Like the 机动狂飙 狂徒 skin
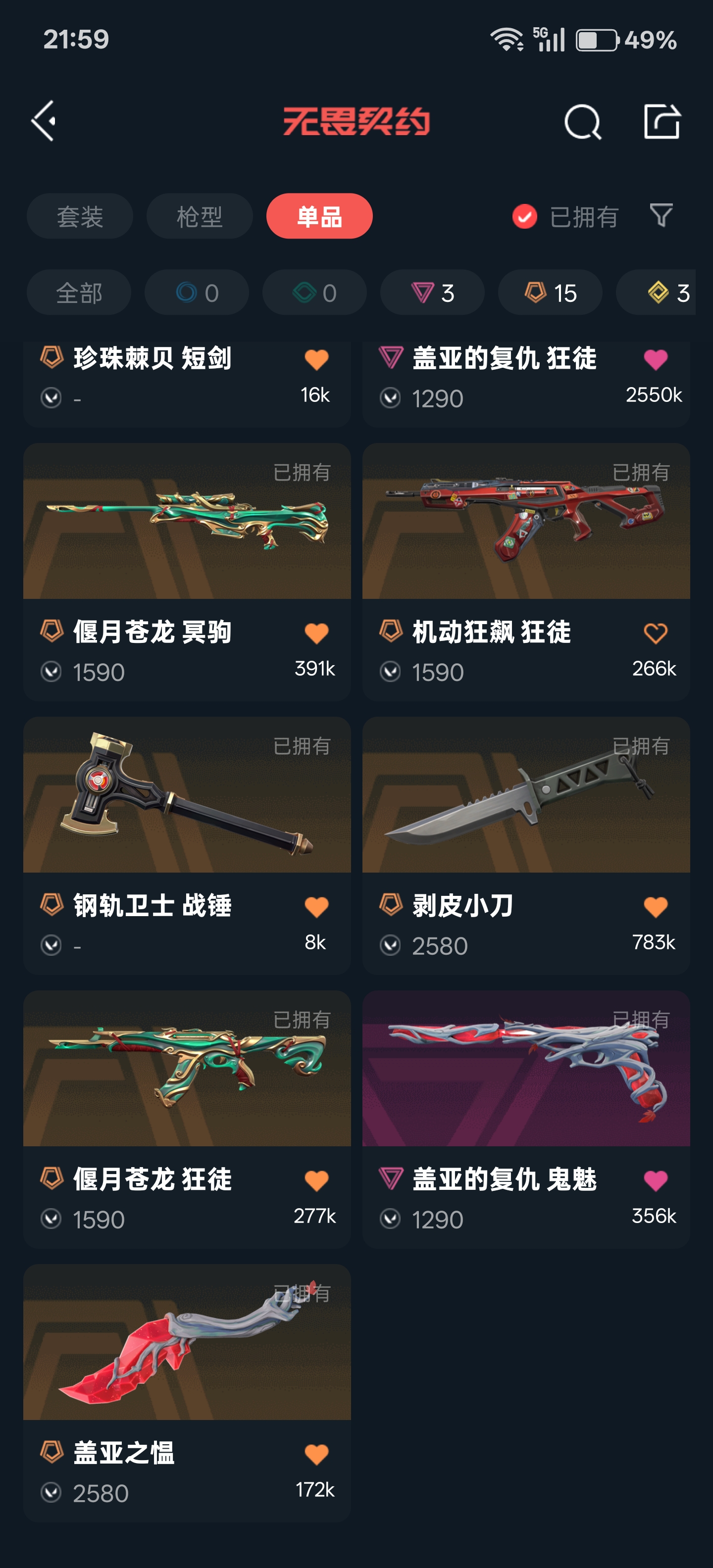The image size is (713, 1568). (655, 634)
